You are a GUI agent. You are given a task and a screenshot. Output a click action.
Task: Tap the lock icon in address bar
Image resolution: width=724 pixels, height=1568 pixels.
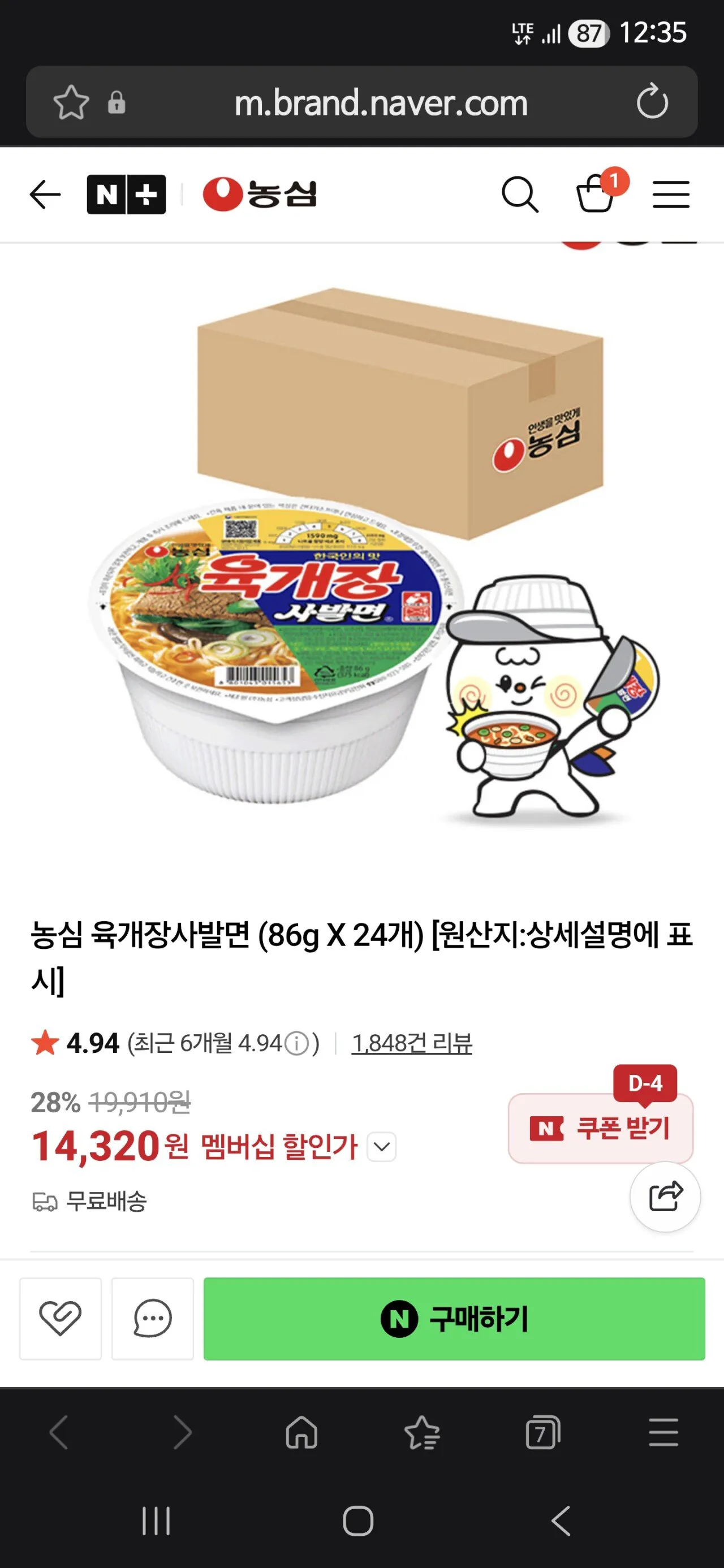pyautogui.click(x=117, y=102)
